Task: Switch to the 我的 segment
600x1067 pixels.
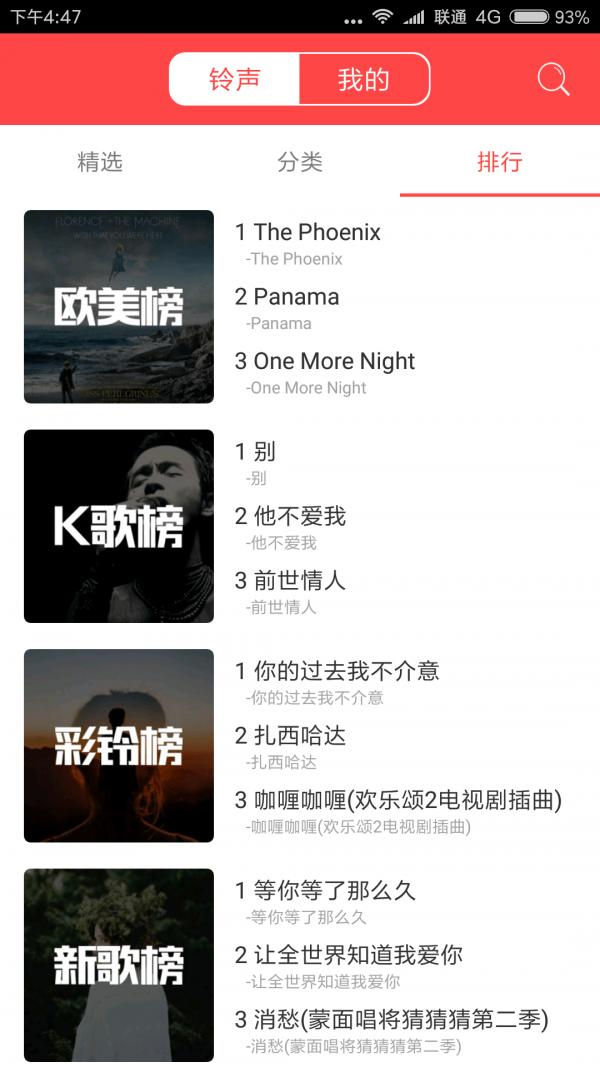Action: [364, 79]
